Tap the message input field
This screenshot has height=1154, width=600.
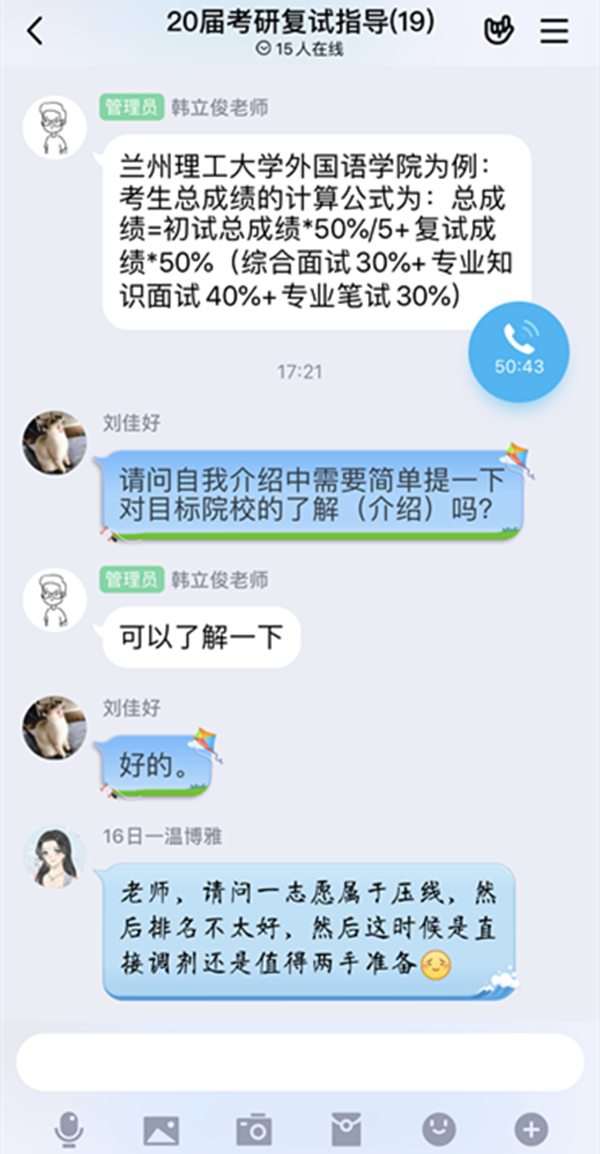300,1061
